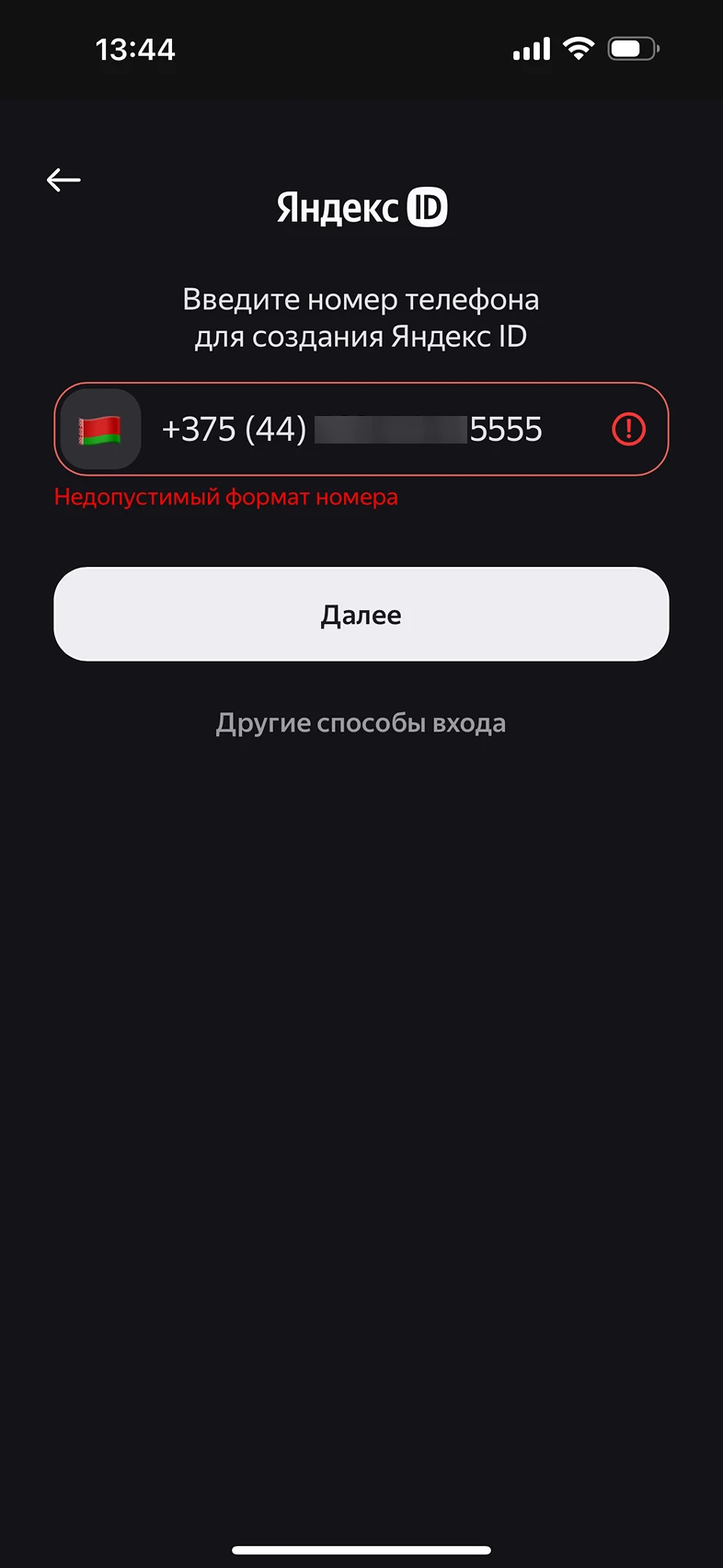Go back using the arrow icon
723x1568 pixels.
[63, 179]
